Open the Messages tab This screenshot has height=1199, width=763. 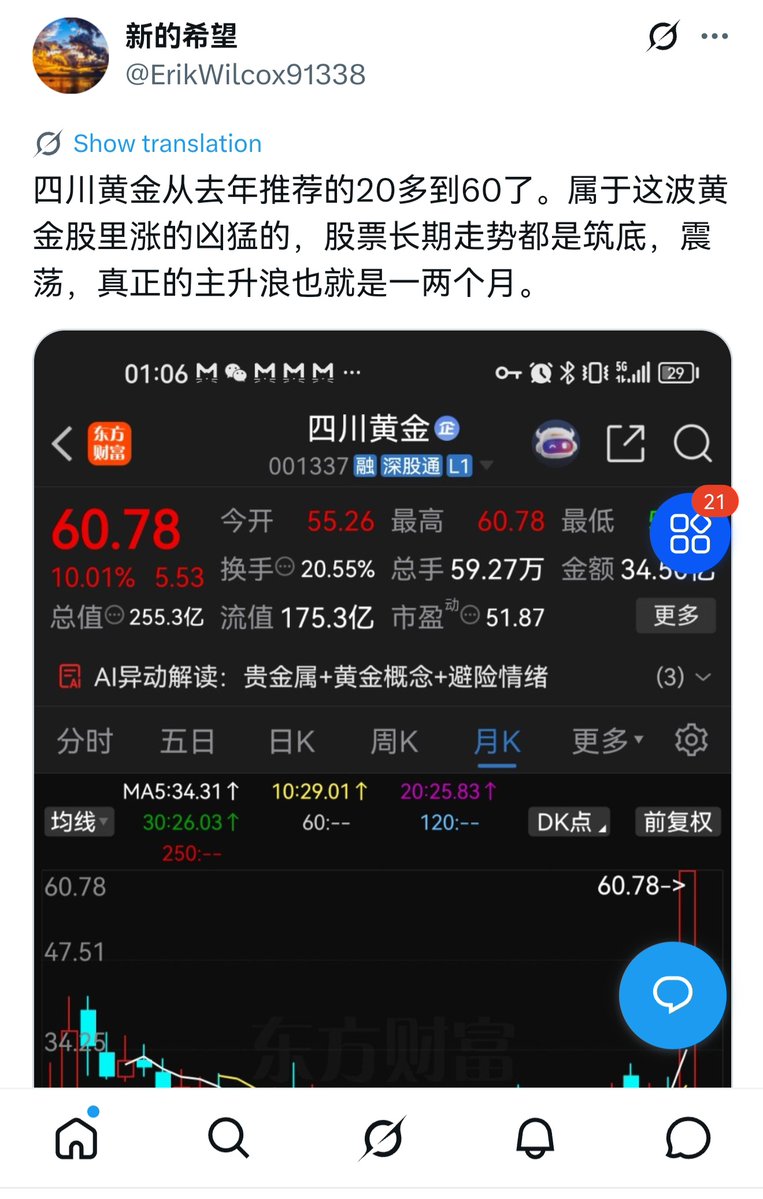click(688, 1137)
